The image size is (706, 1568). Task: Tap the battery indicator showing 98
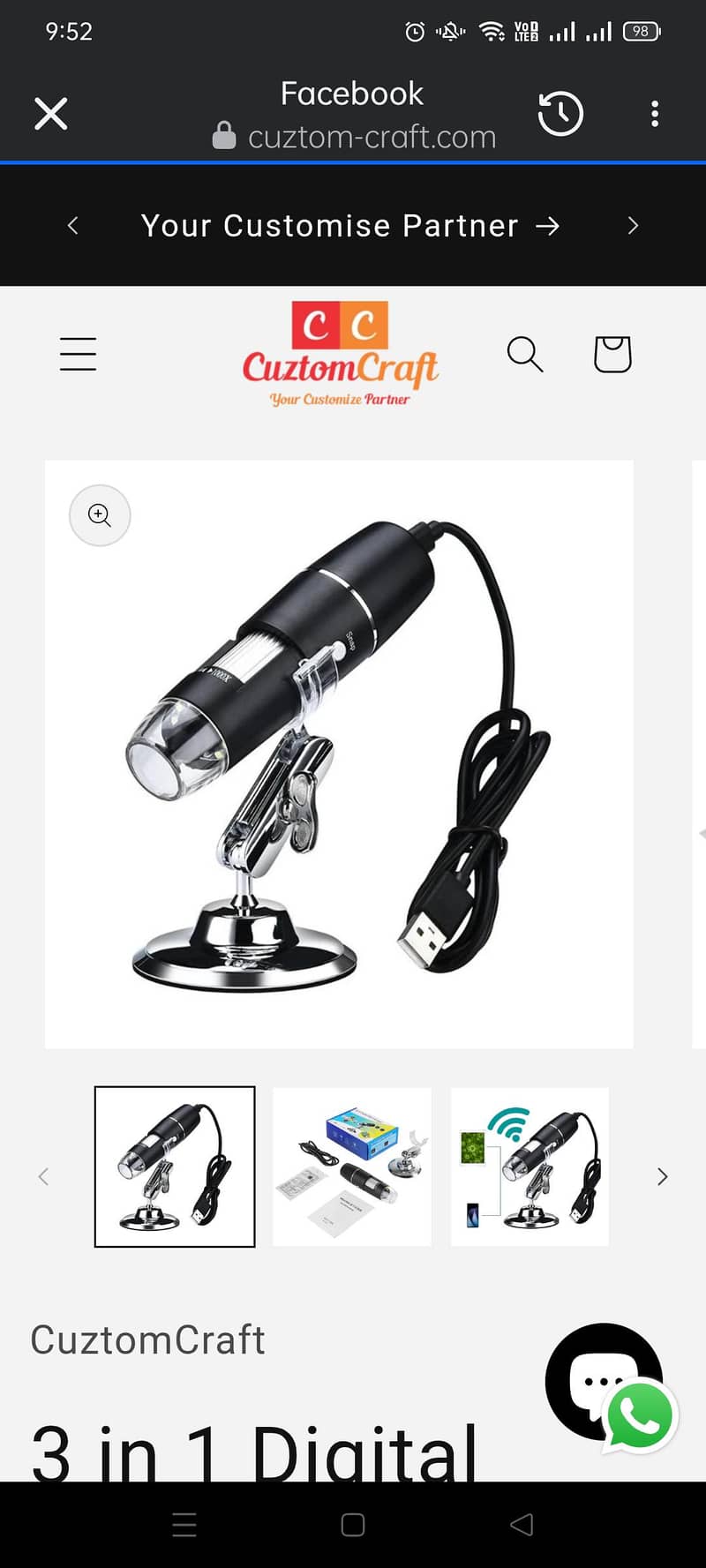pyautogui.click(x=642, y=31)
